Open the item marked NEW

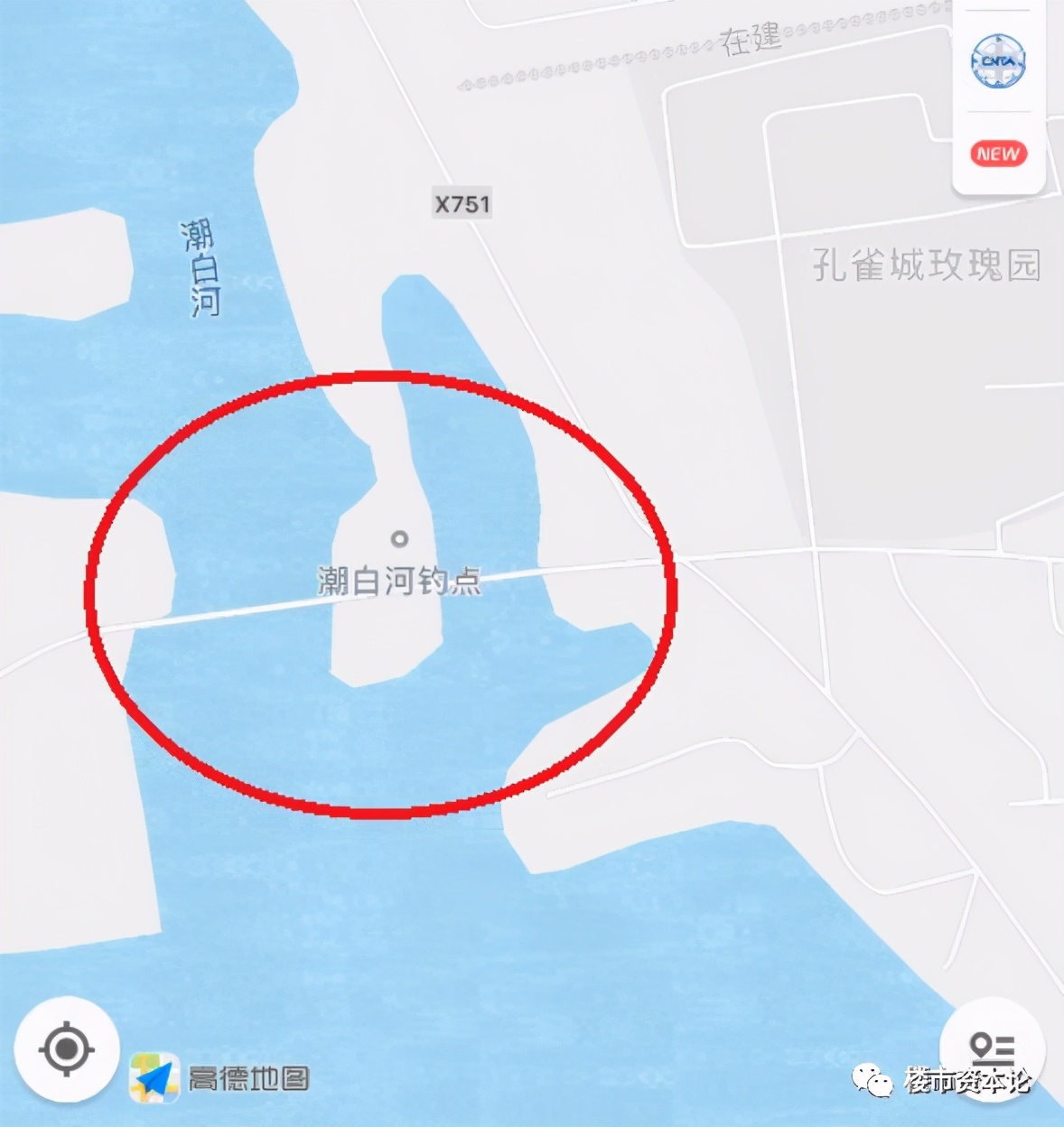[998, 154]
